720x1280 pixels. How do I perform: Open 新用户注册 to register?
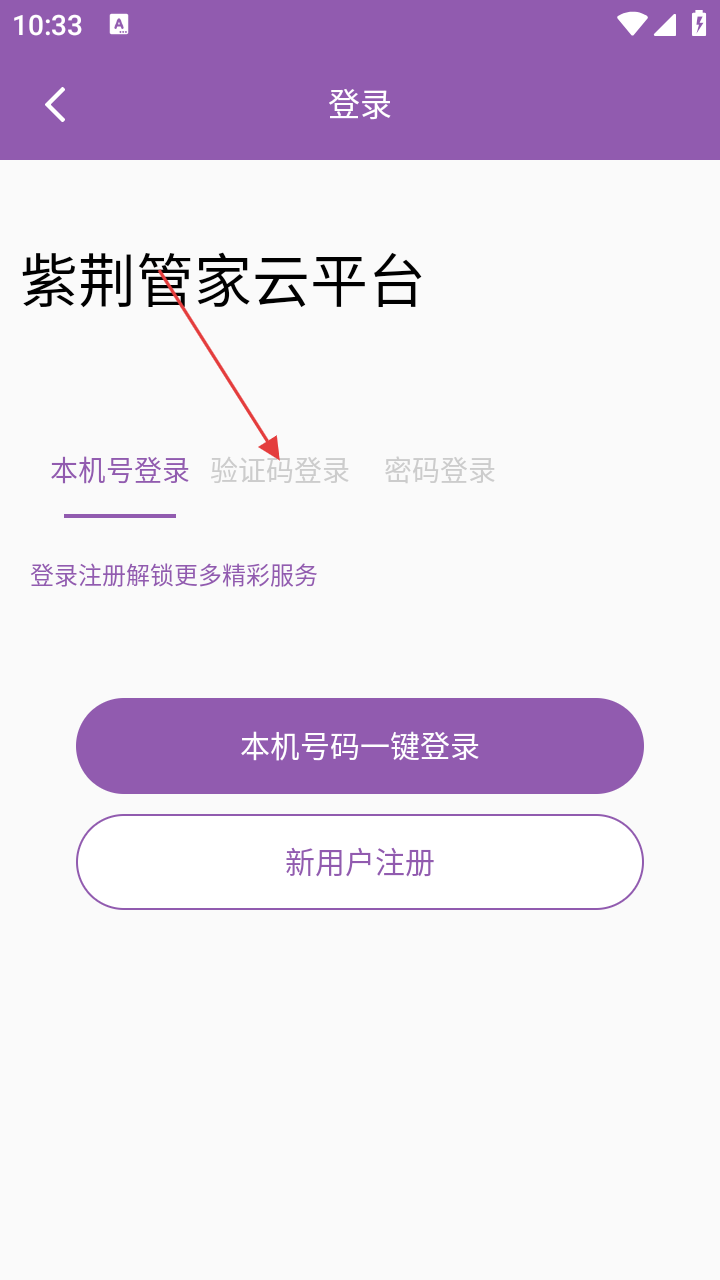click(x=360, y=862)
